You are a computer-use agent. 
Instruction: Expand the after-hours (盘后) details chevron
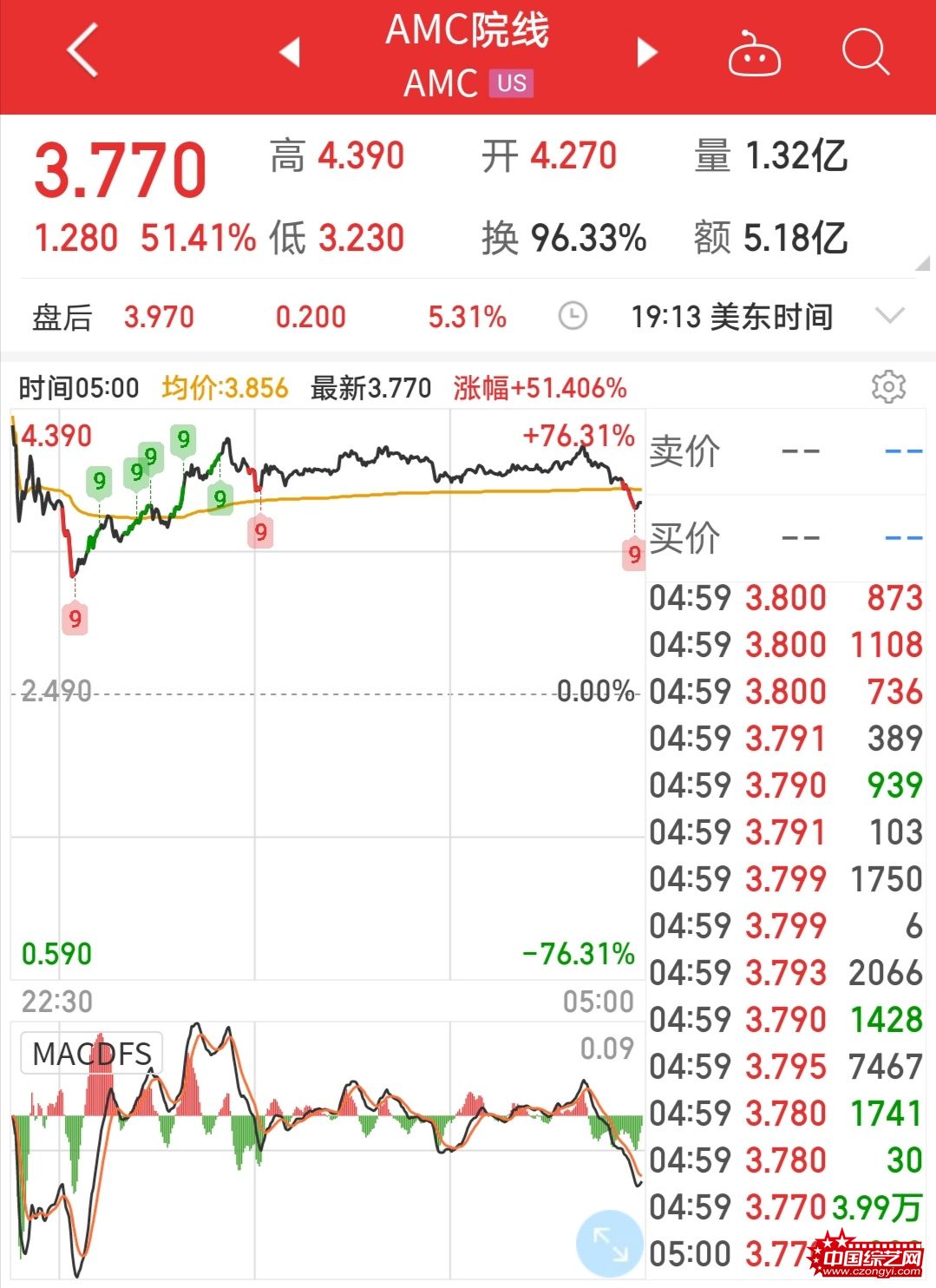(890, 316)
